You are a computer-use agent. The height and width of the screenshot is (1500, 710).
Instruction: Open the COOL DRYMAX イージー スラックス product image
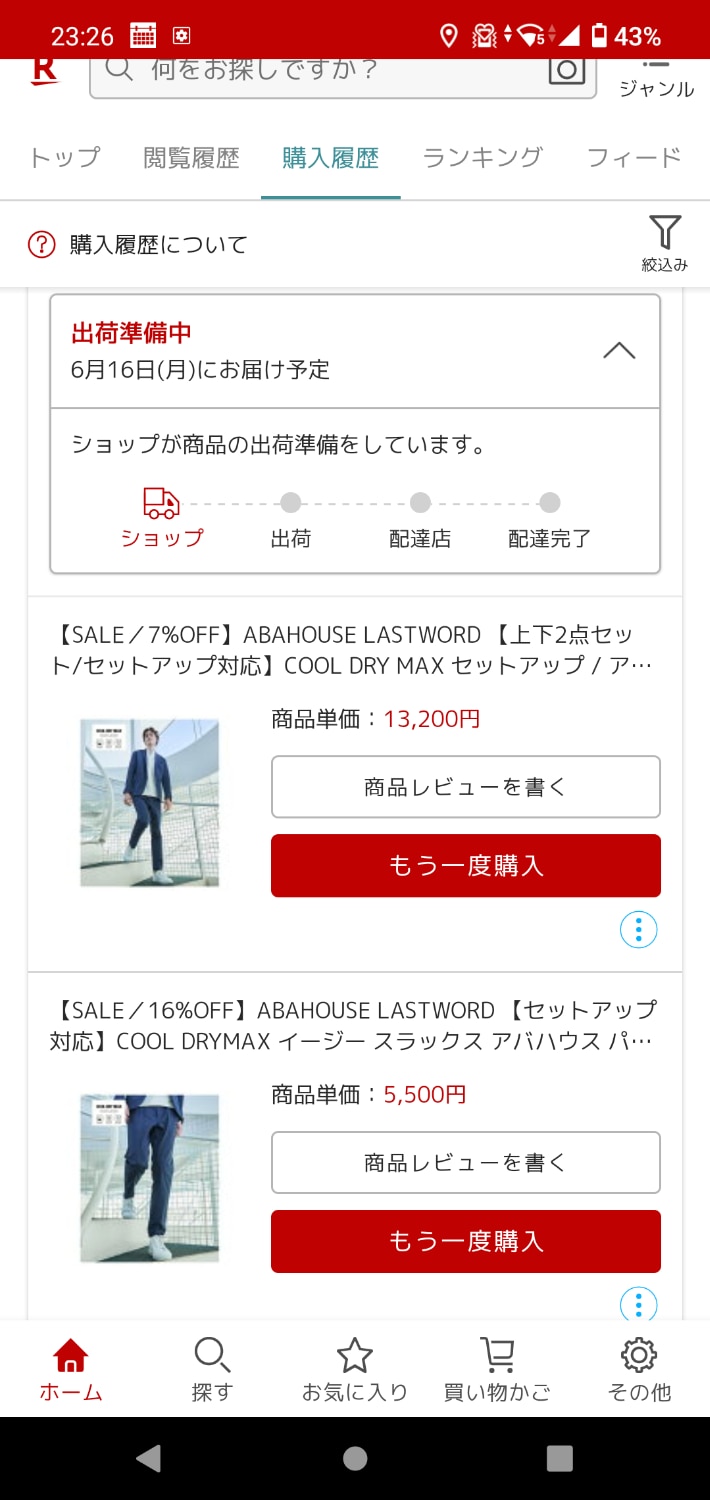(150, 1178)
